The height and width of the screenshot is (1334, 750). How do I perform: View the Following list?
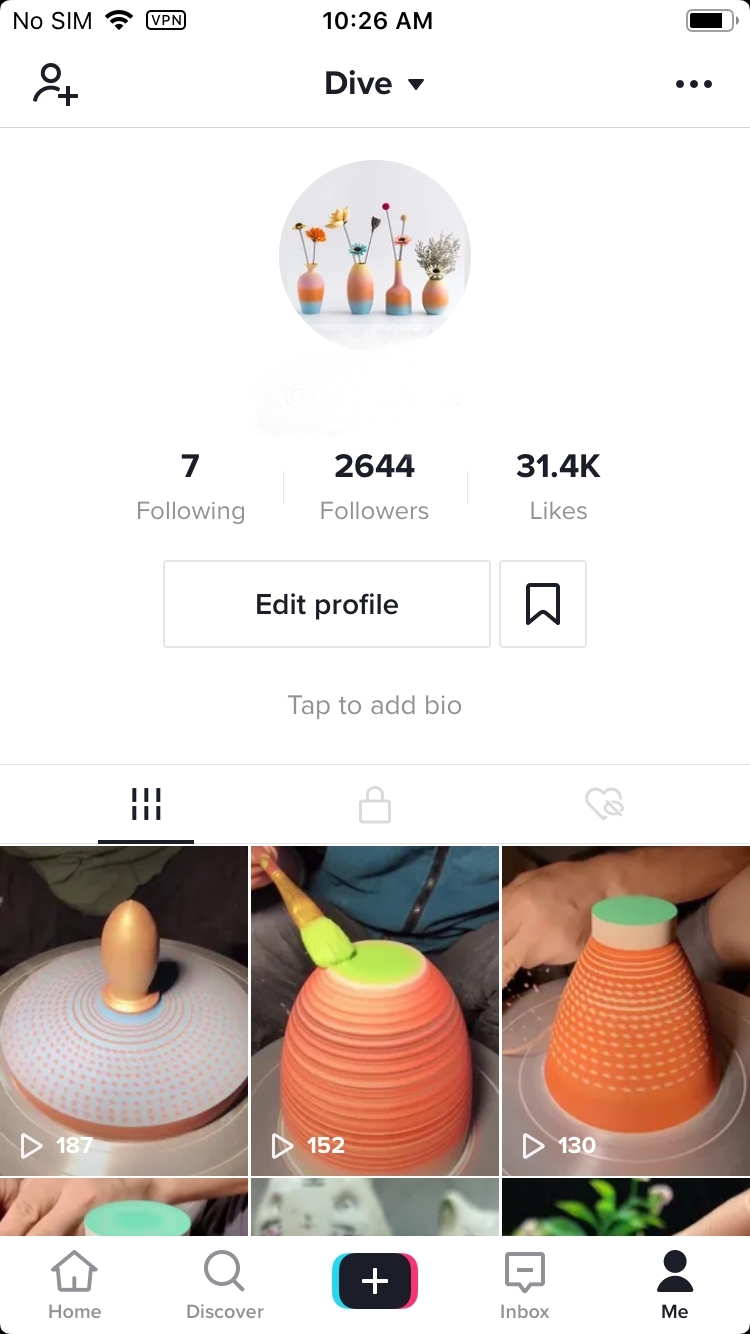click(190, 487)
